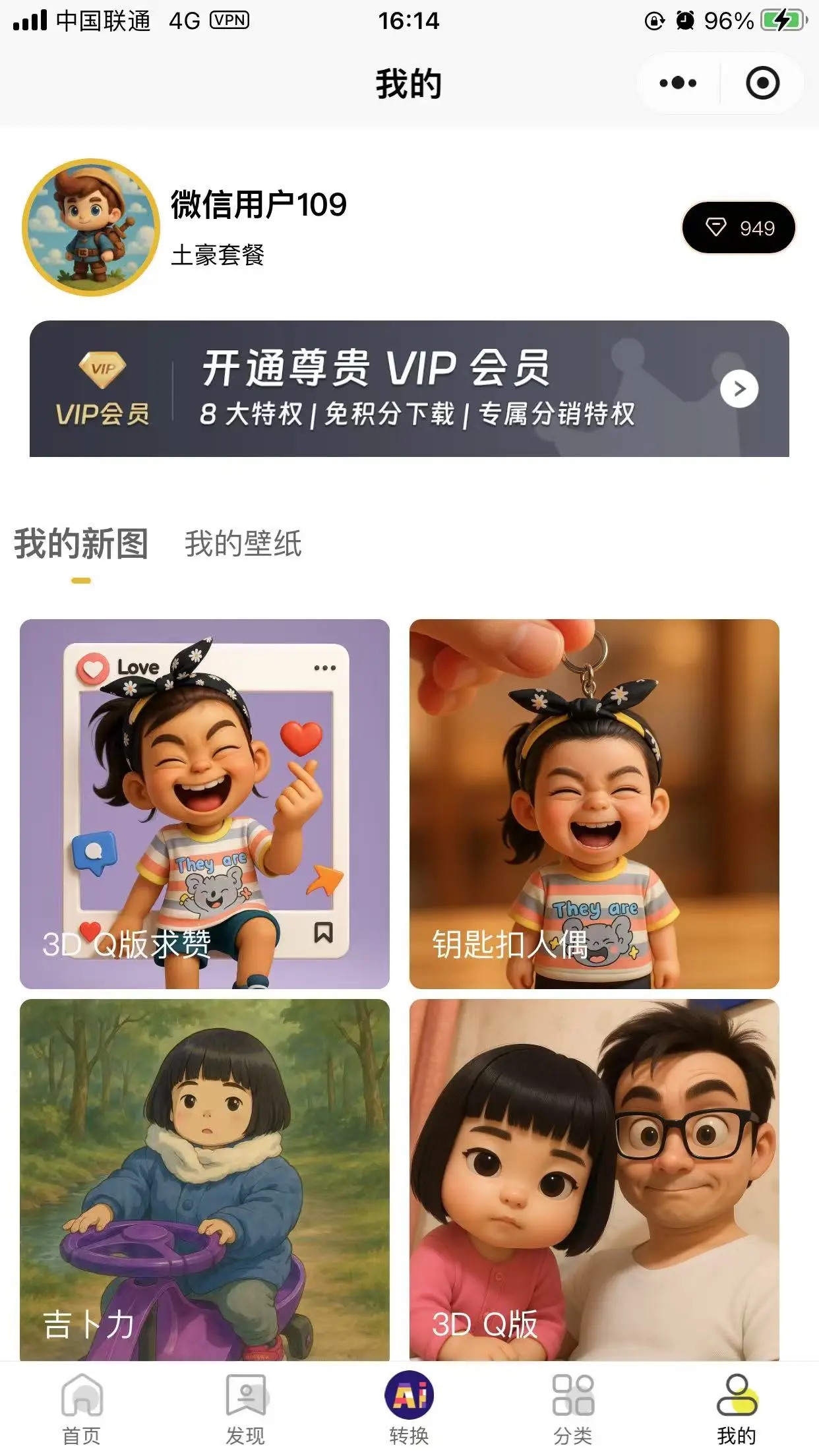819x1456 pixels.
Task: Tap the 我的 bottom tab
Action: click(x=736, y=1409)
